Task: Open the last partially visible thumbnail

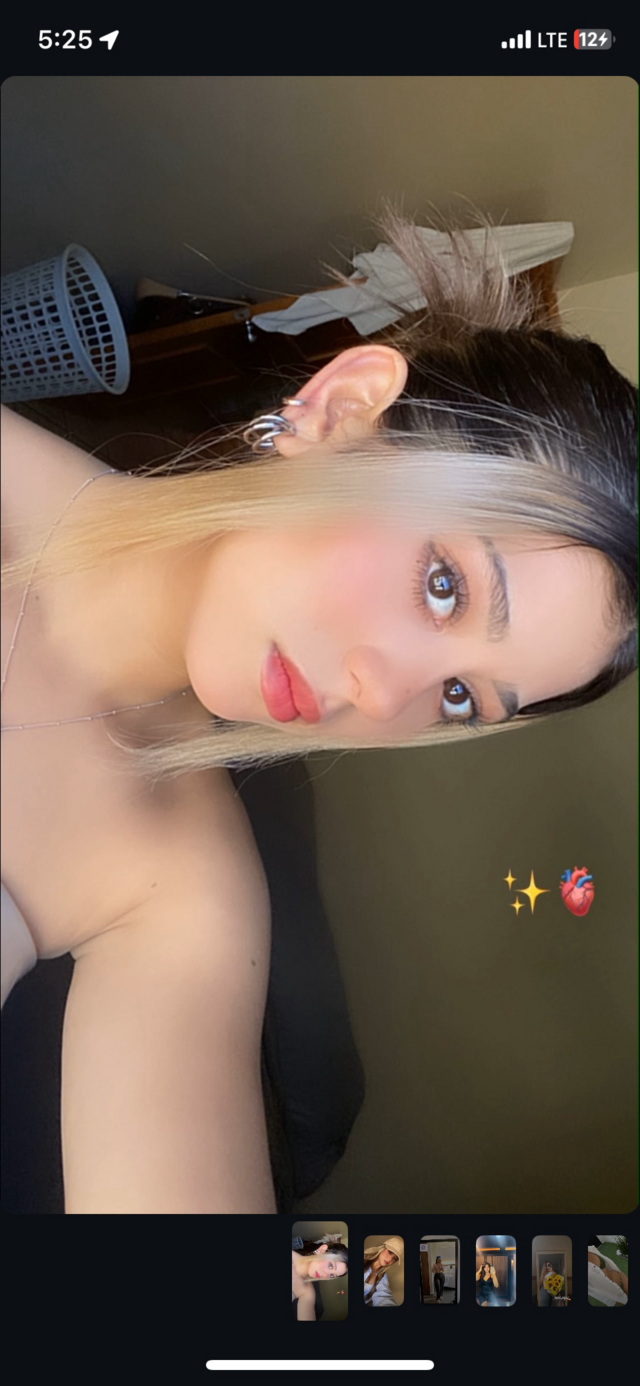Action: pos(607,1270)
